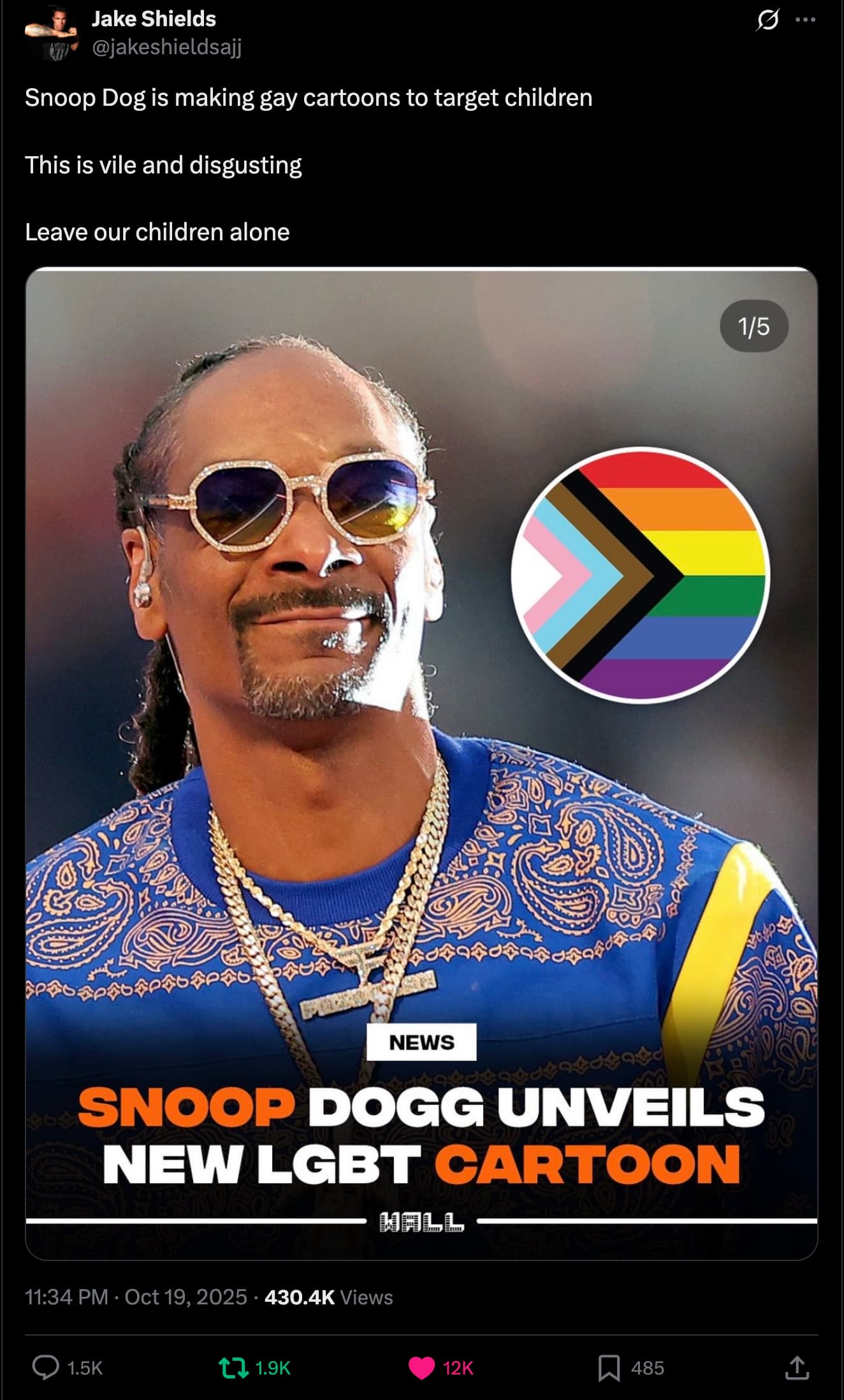Open the post's overflow menu
The width and height of the screenshot is (844, 1400).
click(805, 20)
